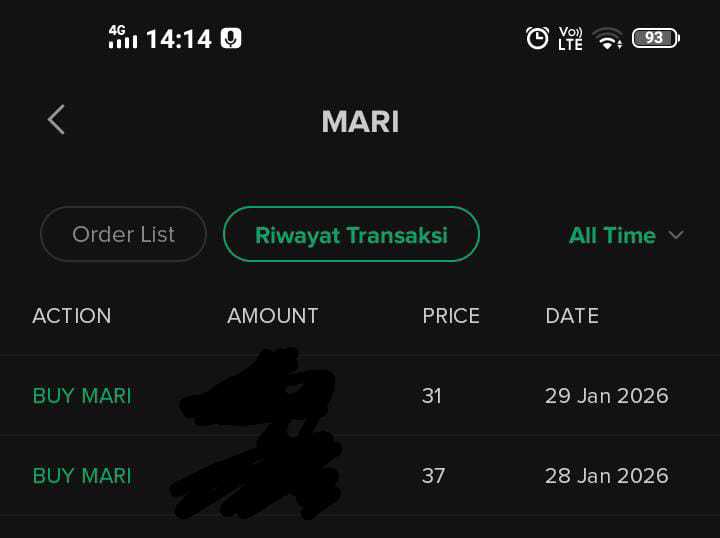This screenshot has width=720, height=538.
Task: Go back using the top-left arrow
Action: pyautogui.click(x=56, y=121)
